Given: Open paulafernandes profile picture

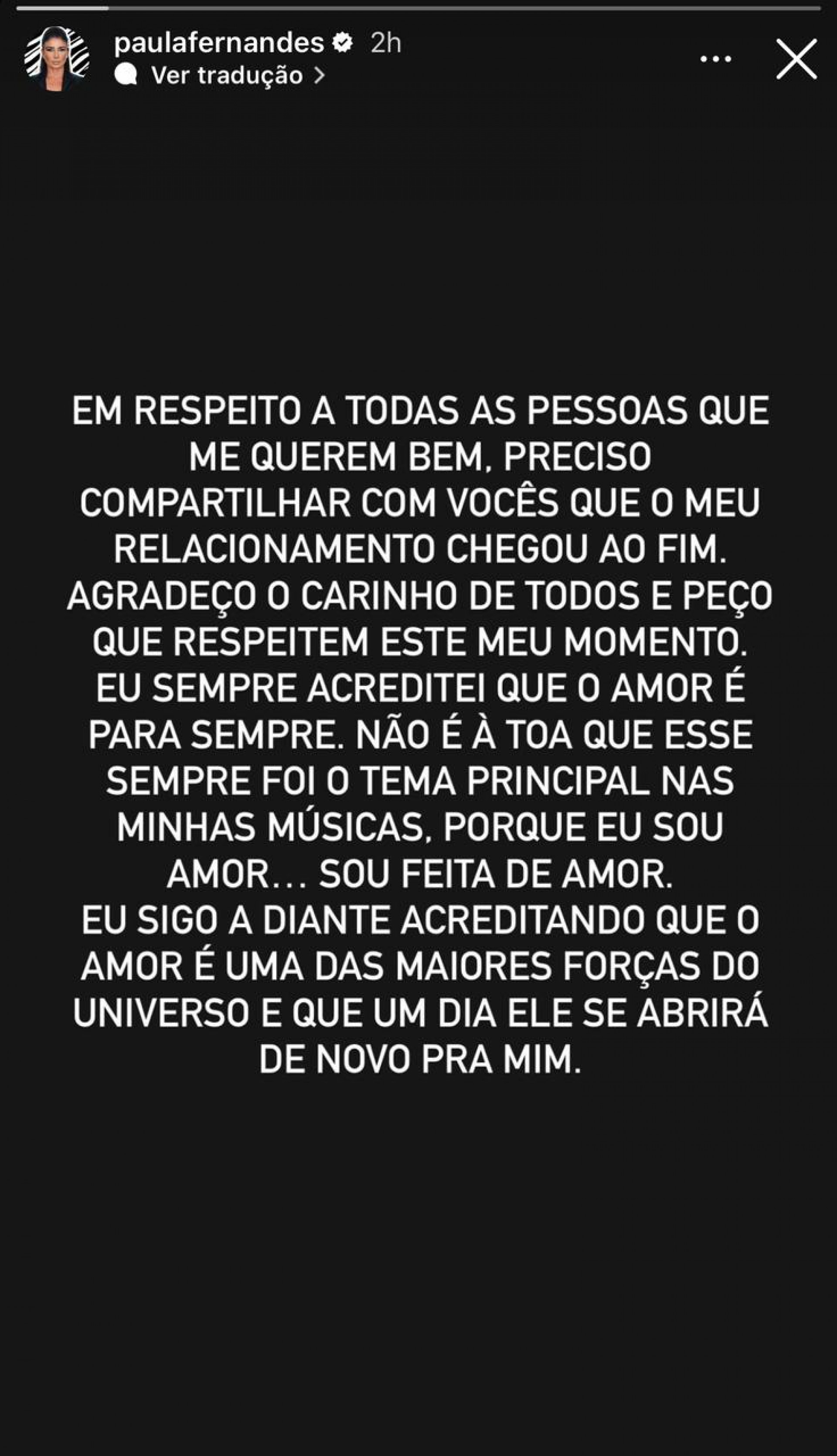Looking at the screenshot, I should point(56,59).
